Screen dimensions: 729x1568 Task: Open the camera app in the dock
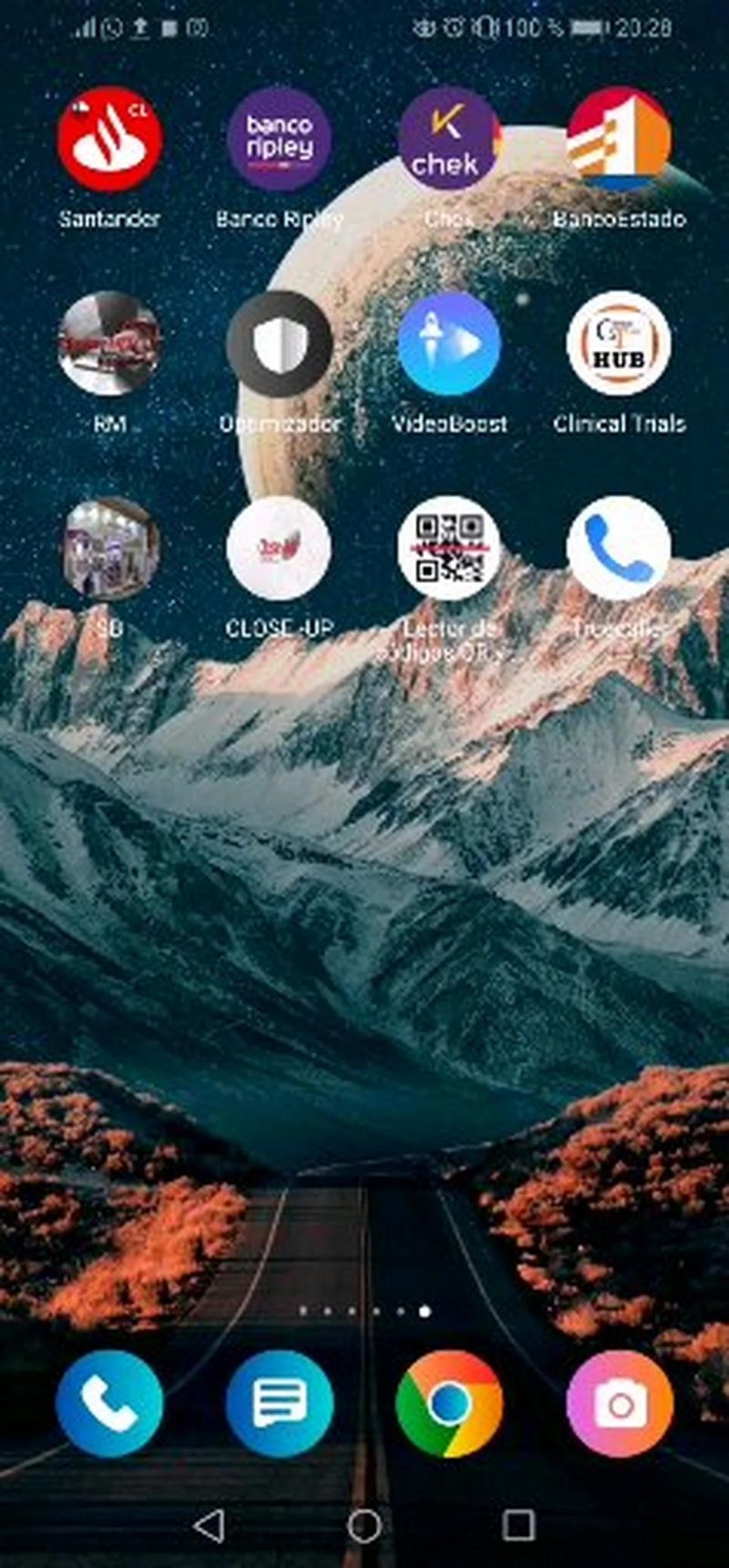click(620, 1404)
